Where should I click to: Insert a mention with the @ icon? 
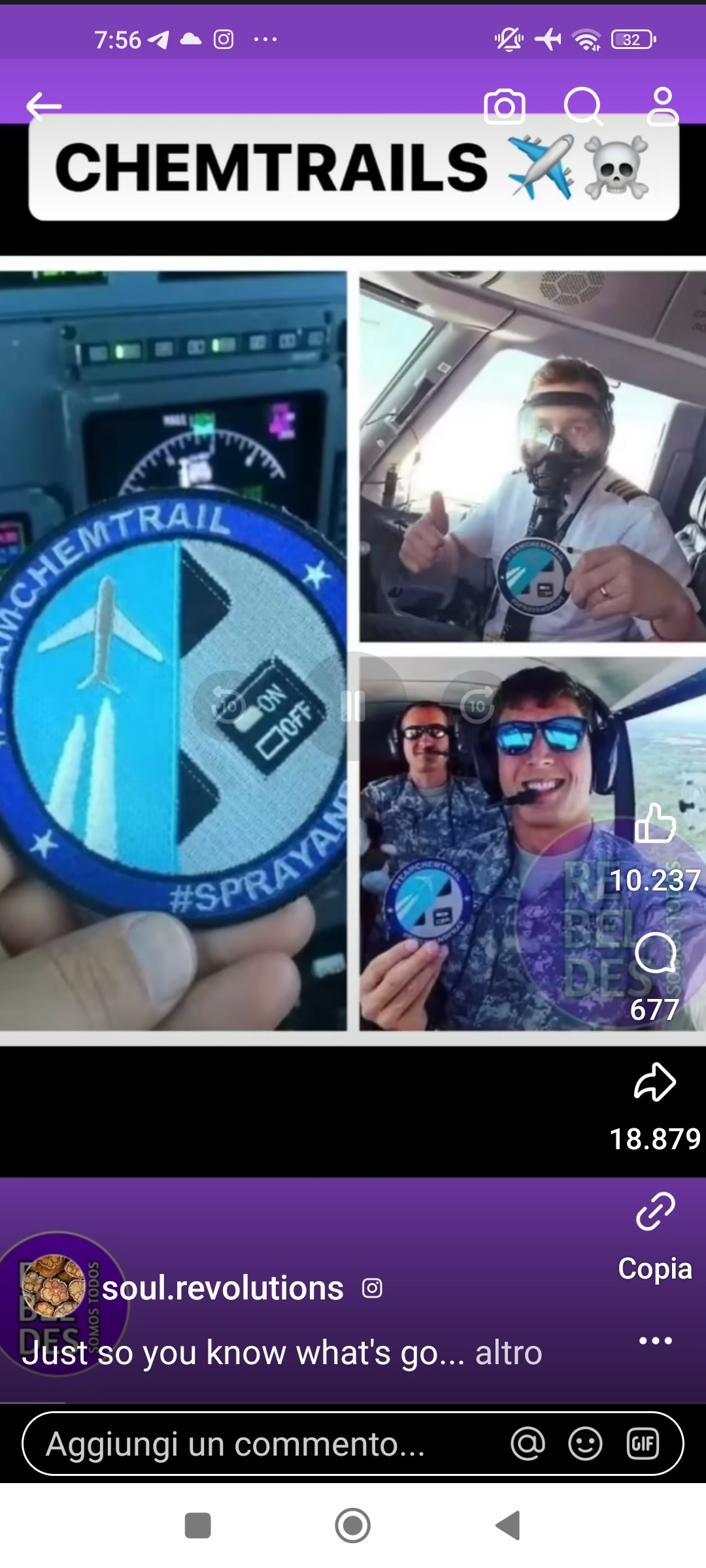(528, 1444)
